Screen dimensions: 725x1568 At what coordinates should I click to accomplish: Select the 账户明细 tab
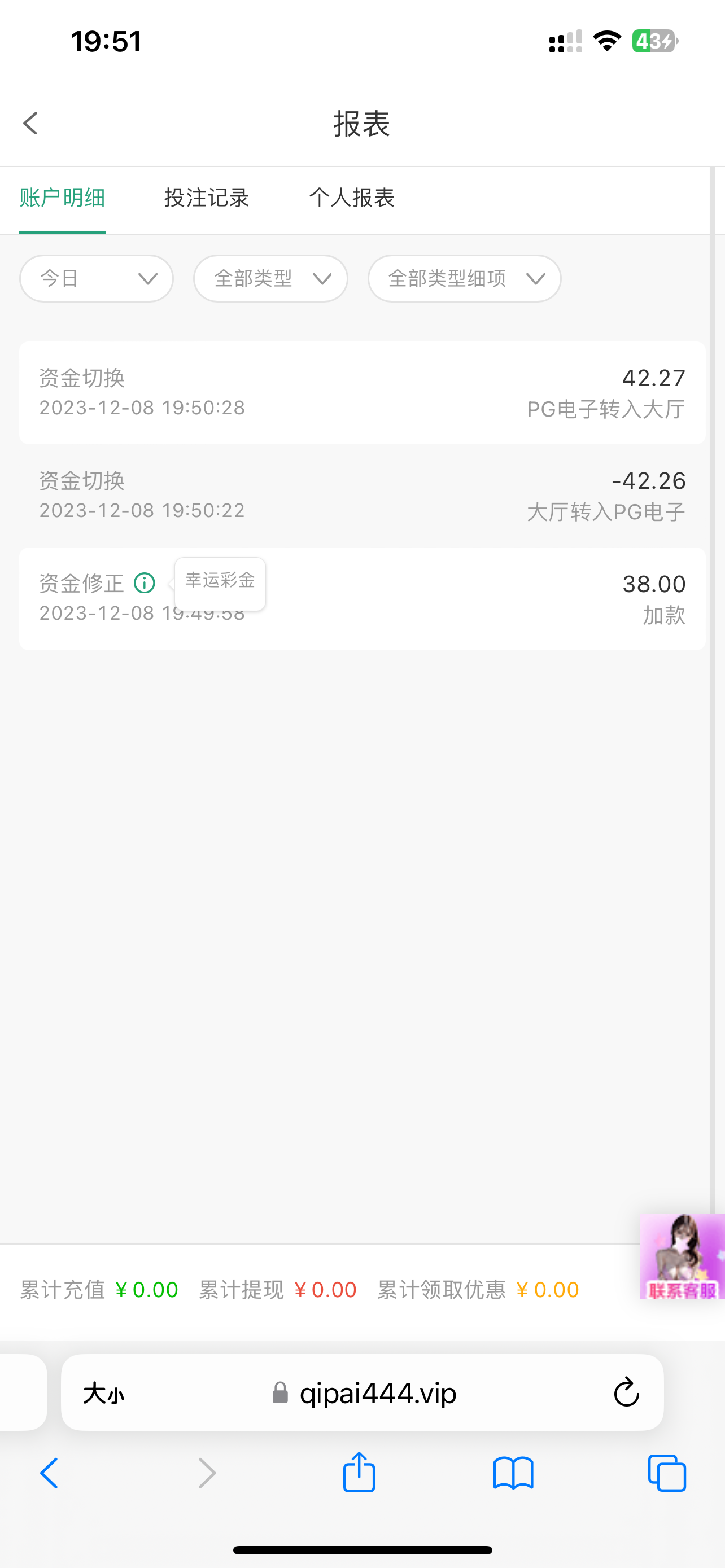(62, 198)
